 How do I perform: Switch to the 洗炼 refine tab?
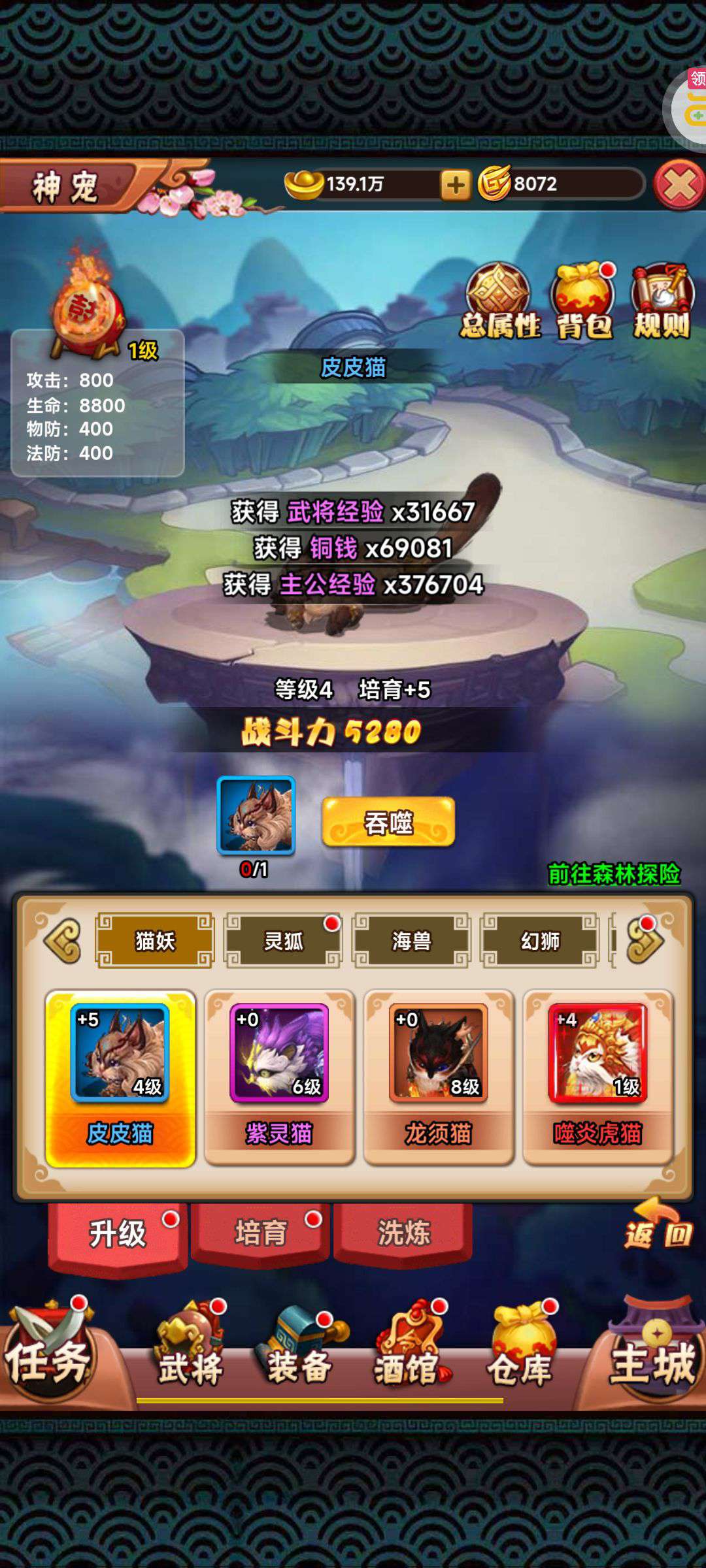[403, 1232]
